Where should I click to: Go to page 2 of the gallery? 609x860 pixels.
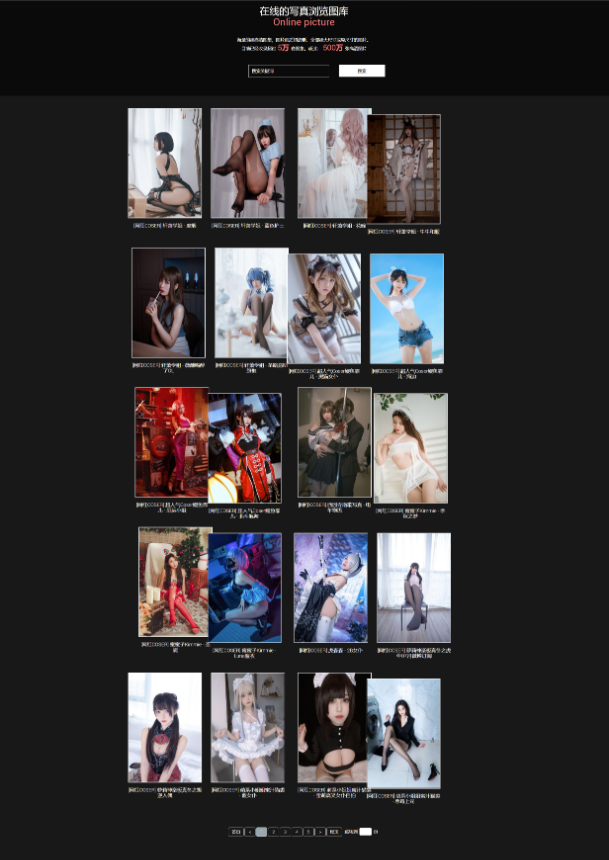tap(273, 831)
